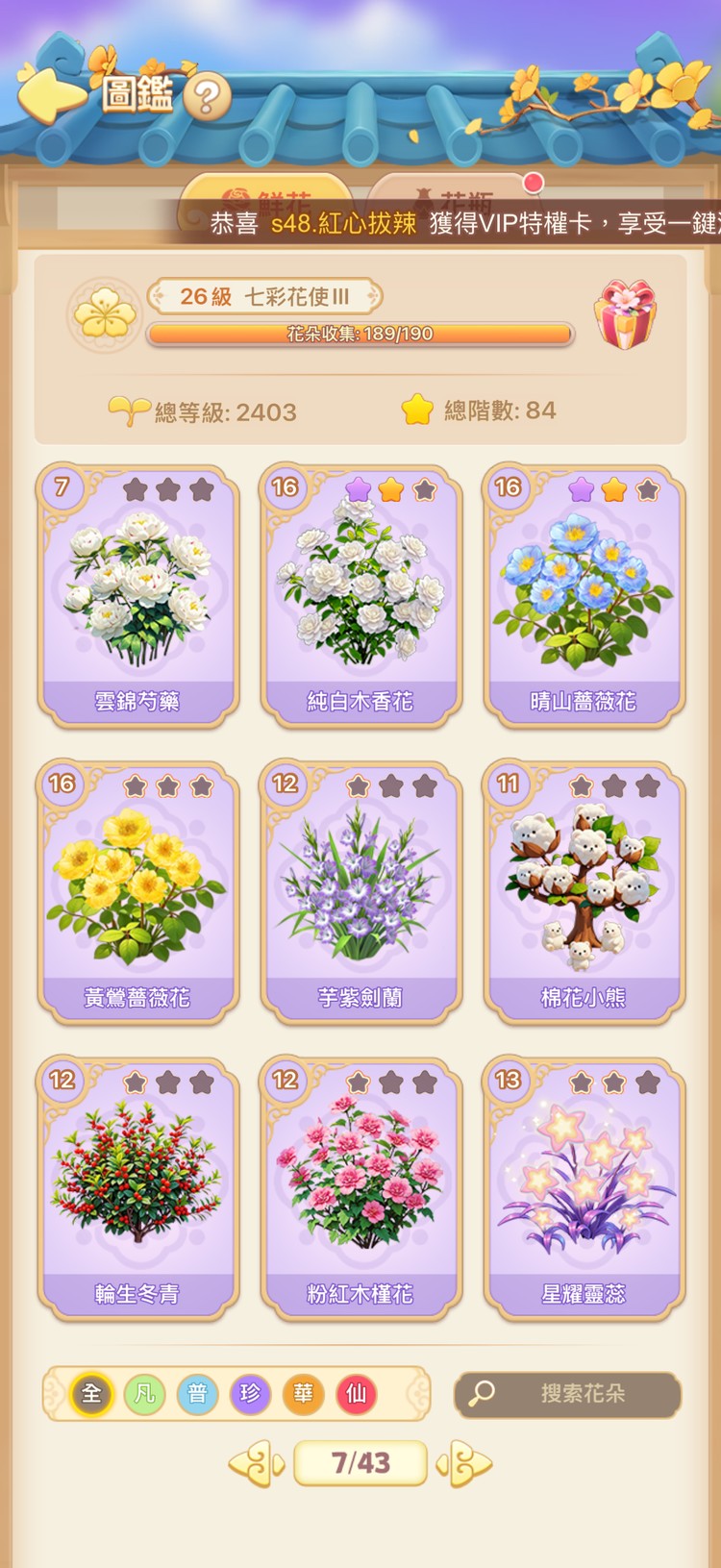This screenshot has width=721, height=1568.
Task: Open the 雲錦芍藥 flower card
Action: [137, 596]
